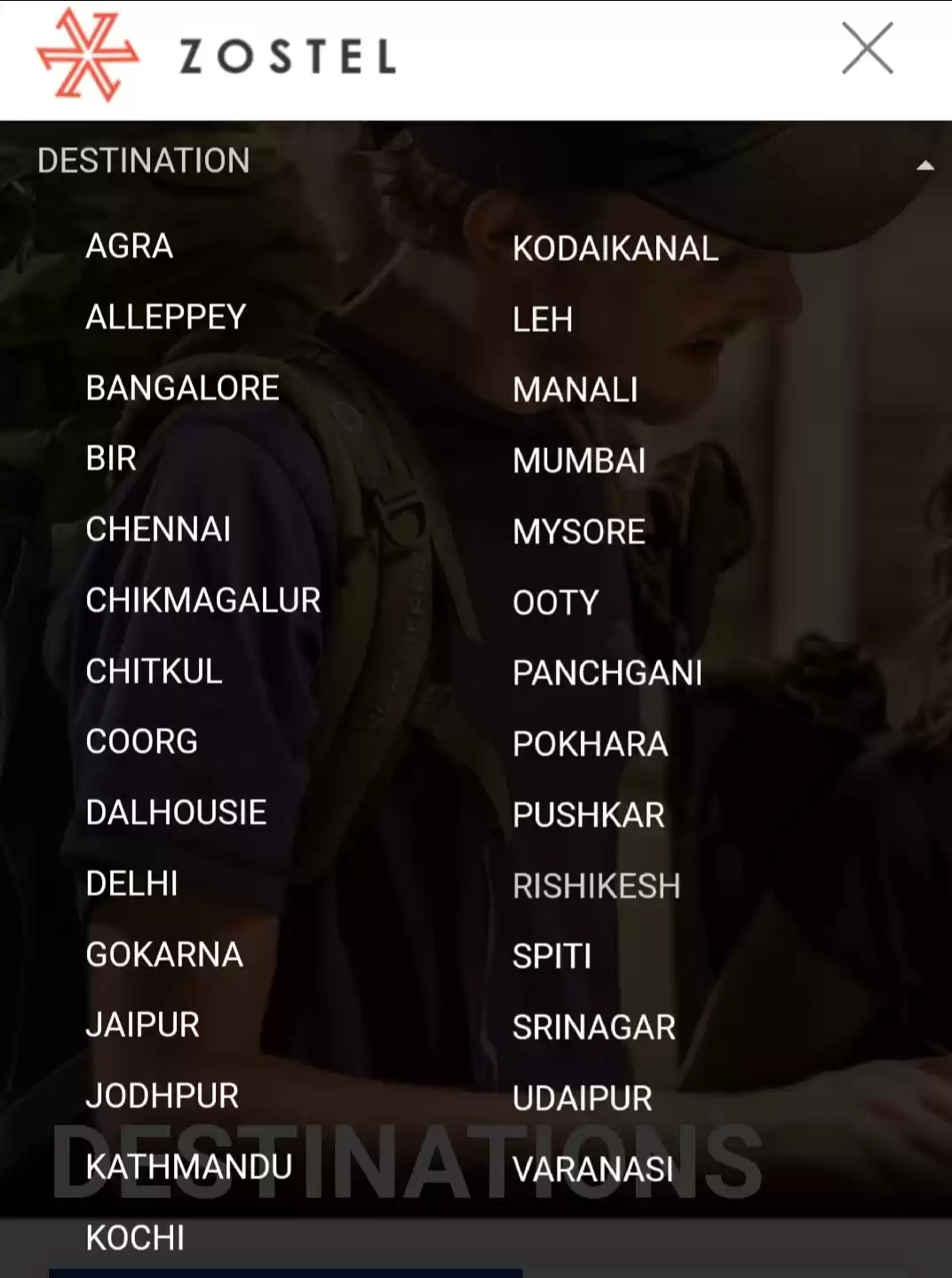Choose Manali destination

[x=575, y=390]
